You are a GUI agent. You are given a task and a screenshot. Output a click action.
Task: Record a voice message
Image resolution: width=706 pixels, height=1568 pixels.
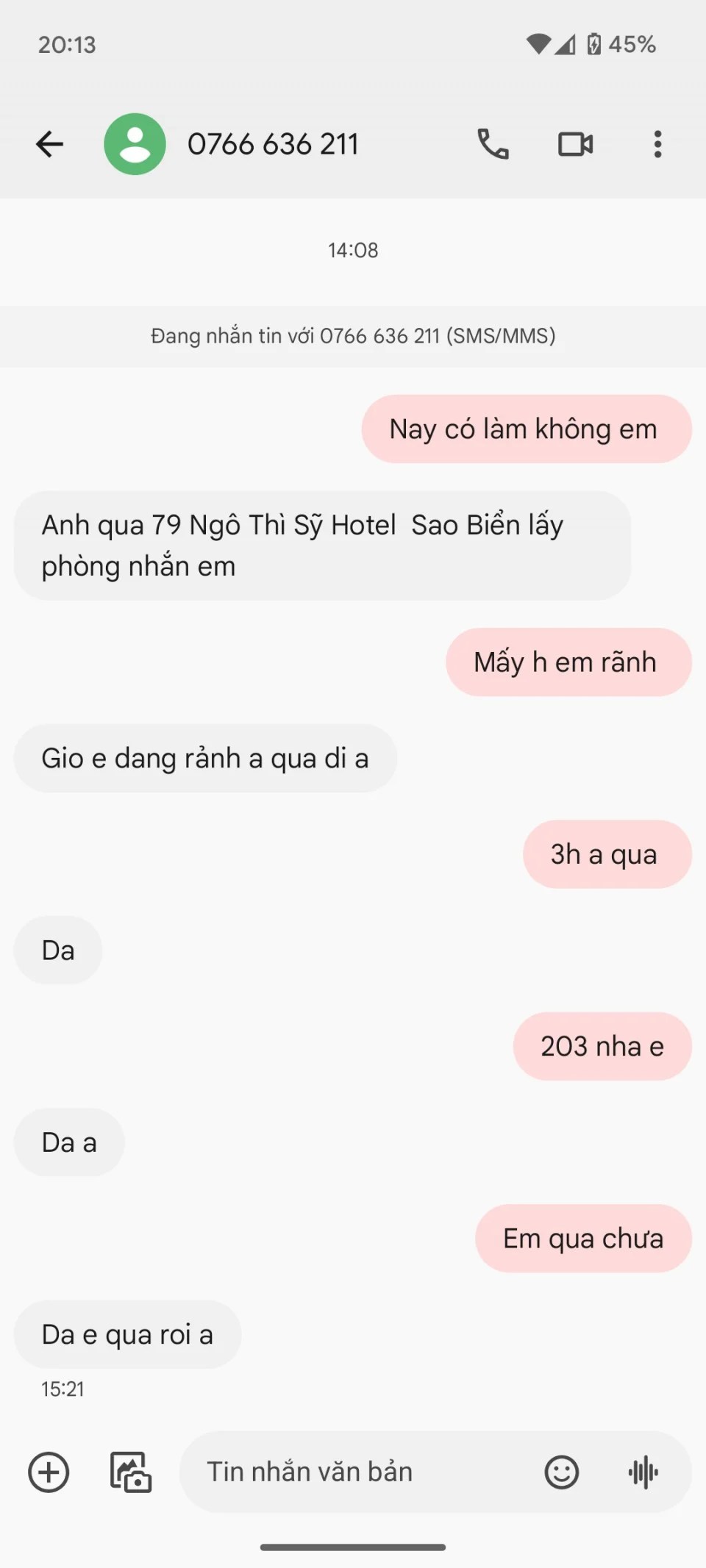(643, 1472)
